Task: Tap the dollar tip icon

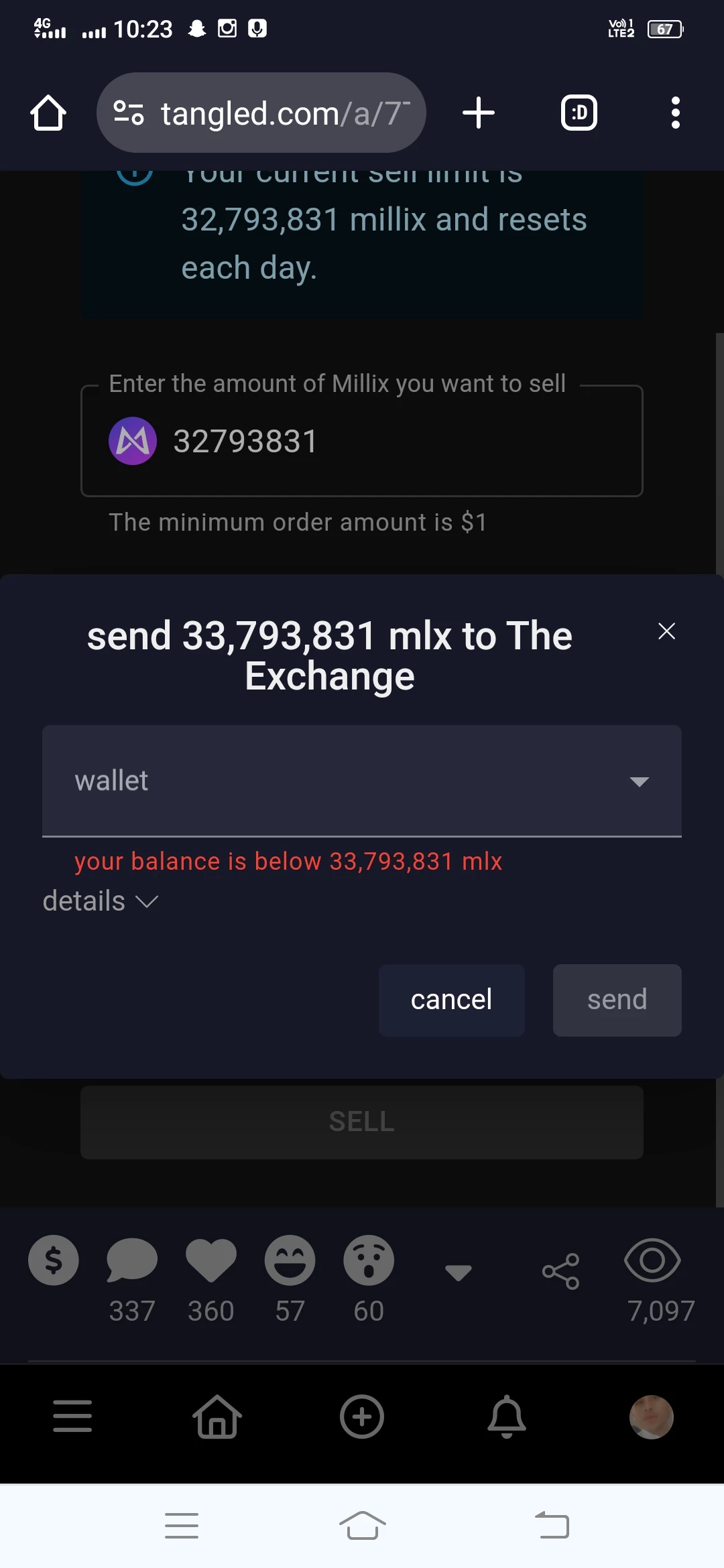Action: pos(53,1260)
